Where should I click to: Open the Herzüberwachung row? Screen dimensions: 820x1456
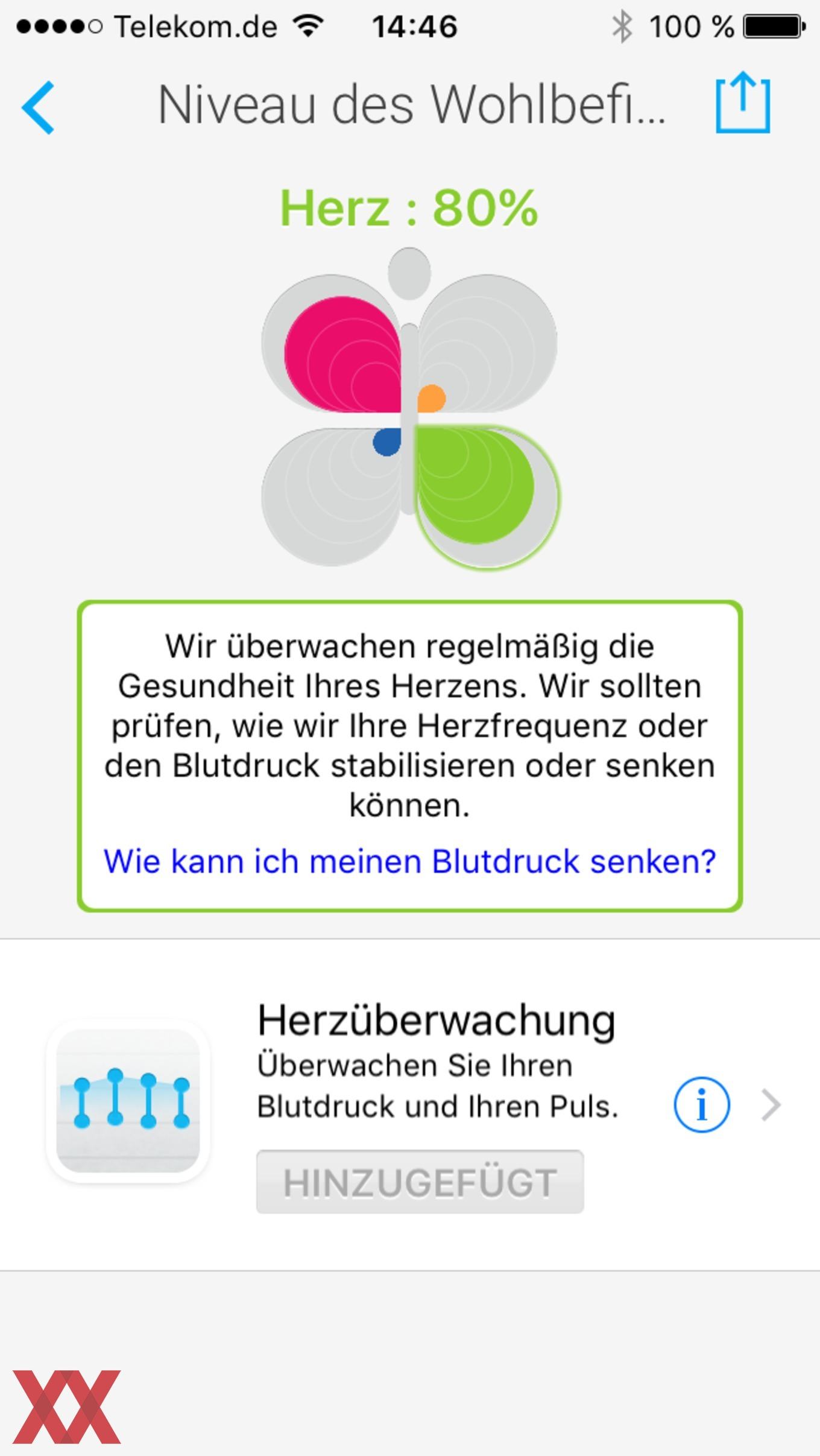coord(410,1105)
